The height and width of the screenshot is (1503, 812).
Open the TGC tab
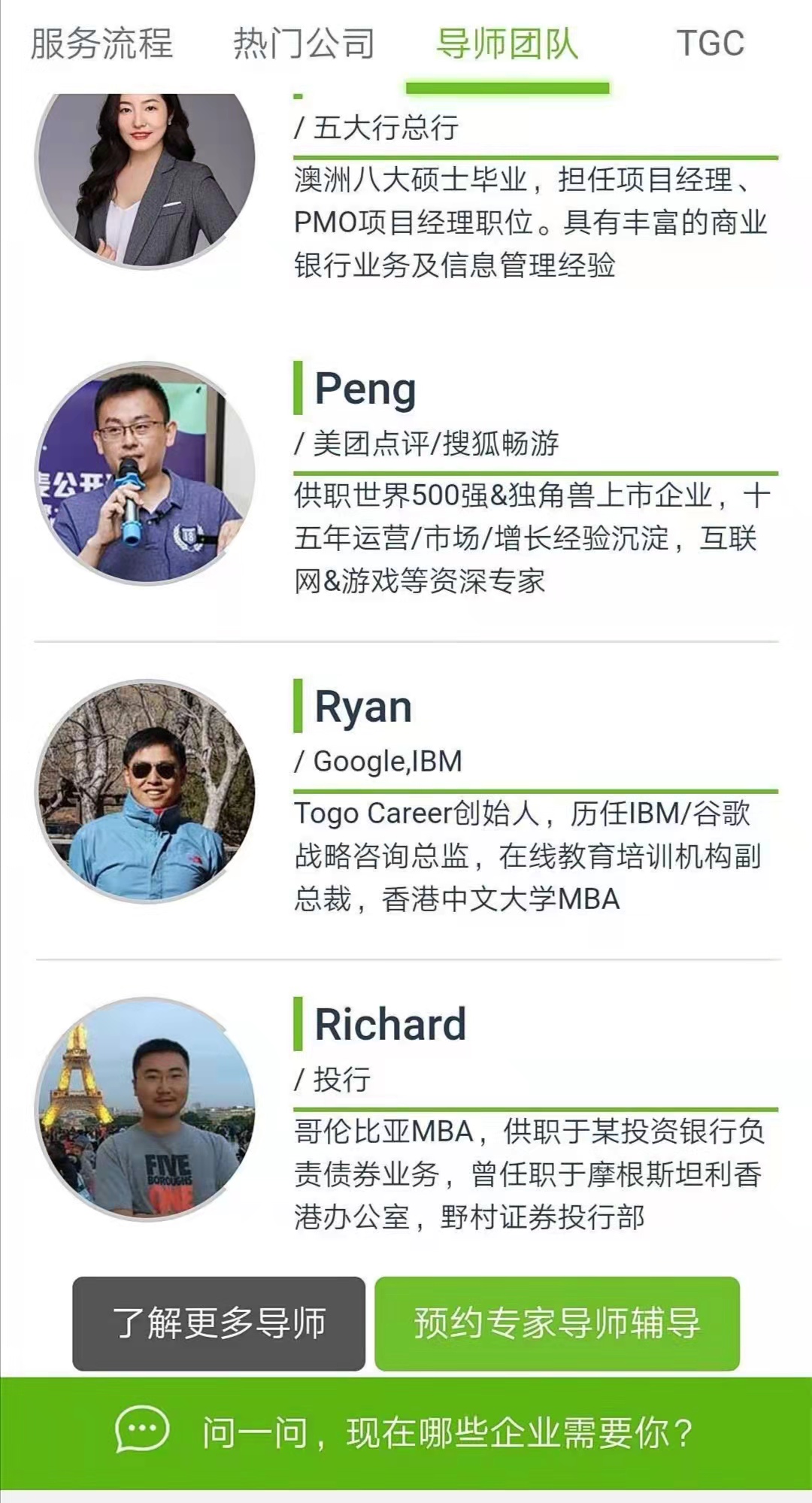tap(710, 43)
